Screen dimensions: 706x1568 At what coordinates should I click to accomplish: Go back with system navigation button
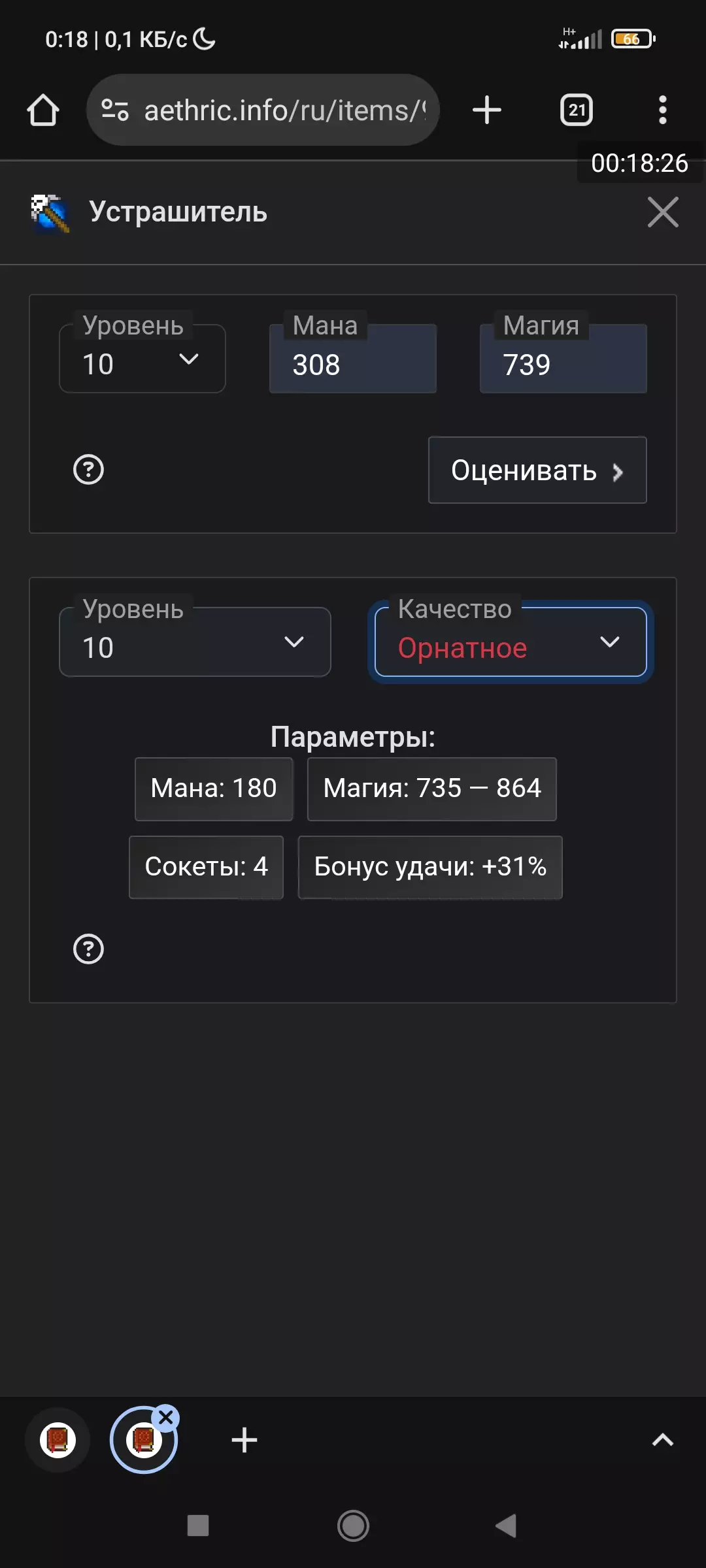click(x=506, y=1526)
